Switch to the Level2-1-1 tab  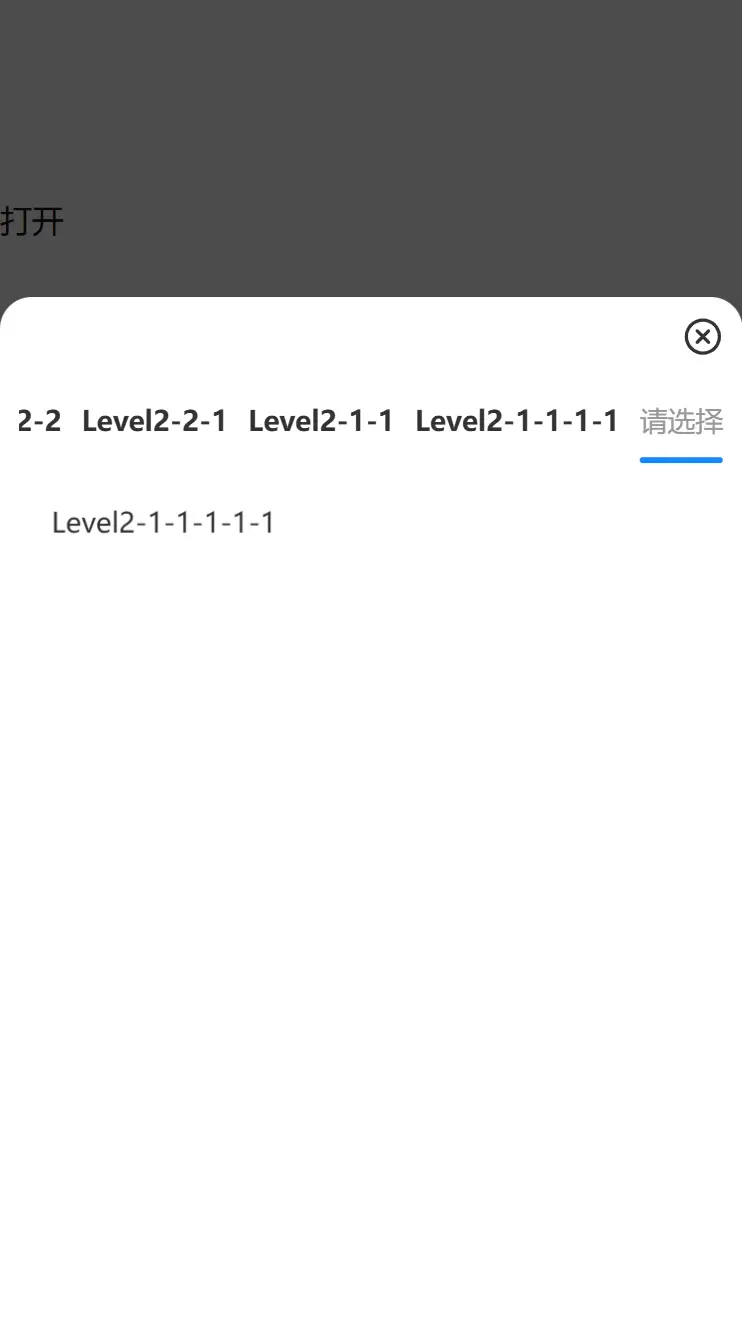tap(321, 421)
